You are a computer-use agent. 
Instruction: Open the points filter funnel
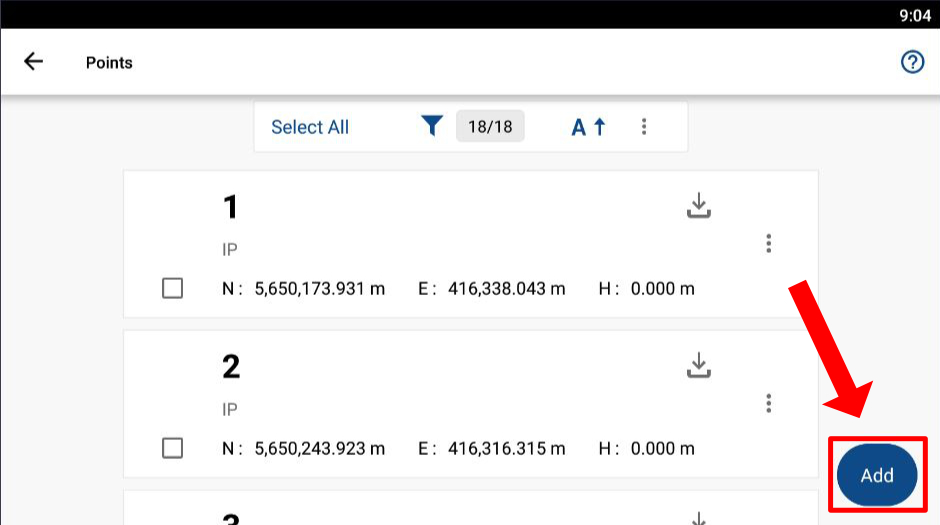[x=432, y=127]
